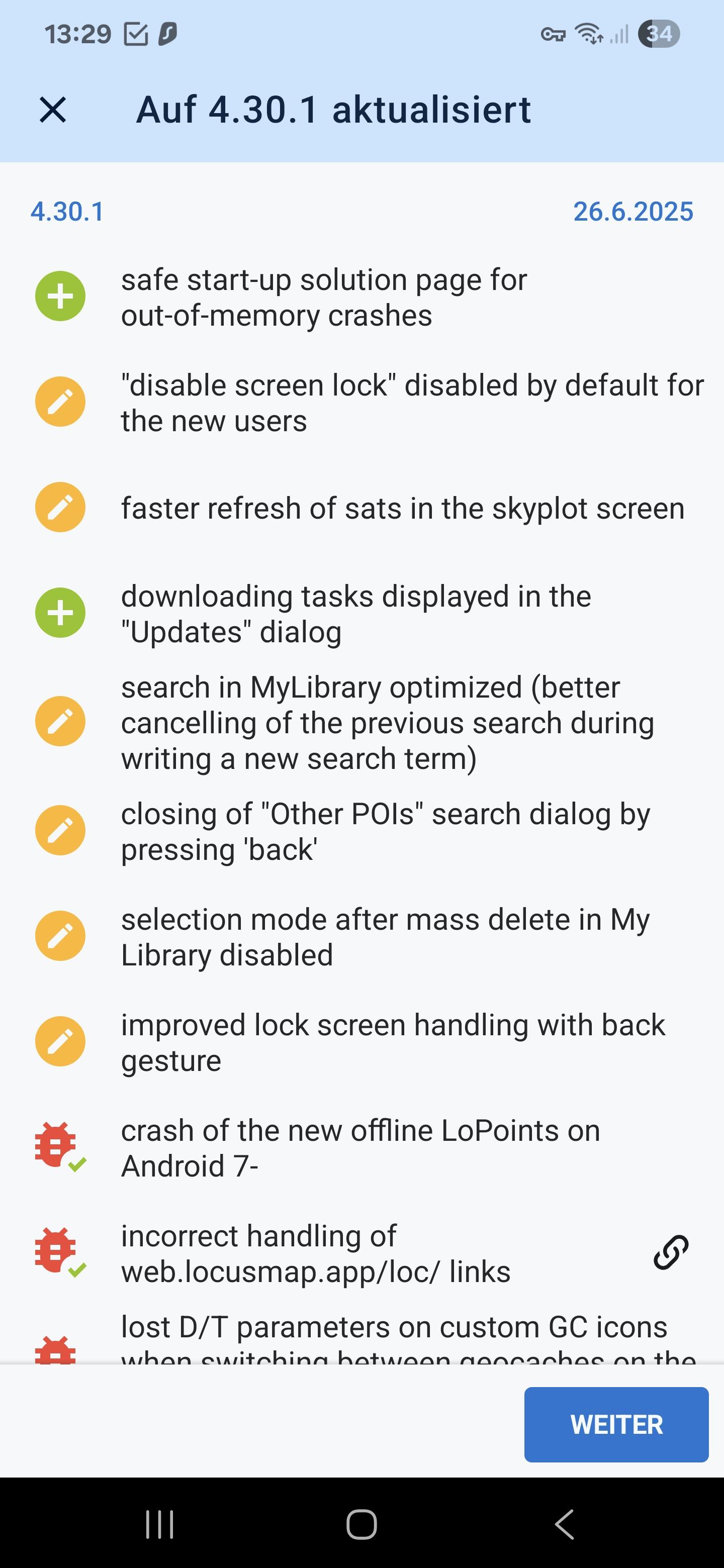Tap the WEITER button

pyautogui.click(x=616, y=1424)
